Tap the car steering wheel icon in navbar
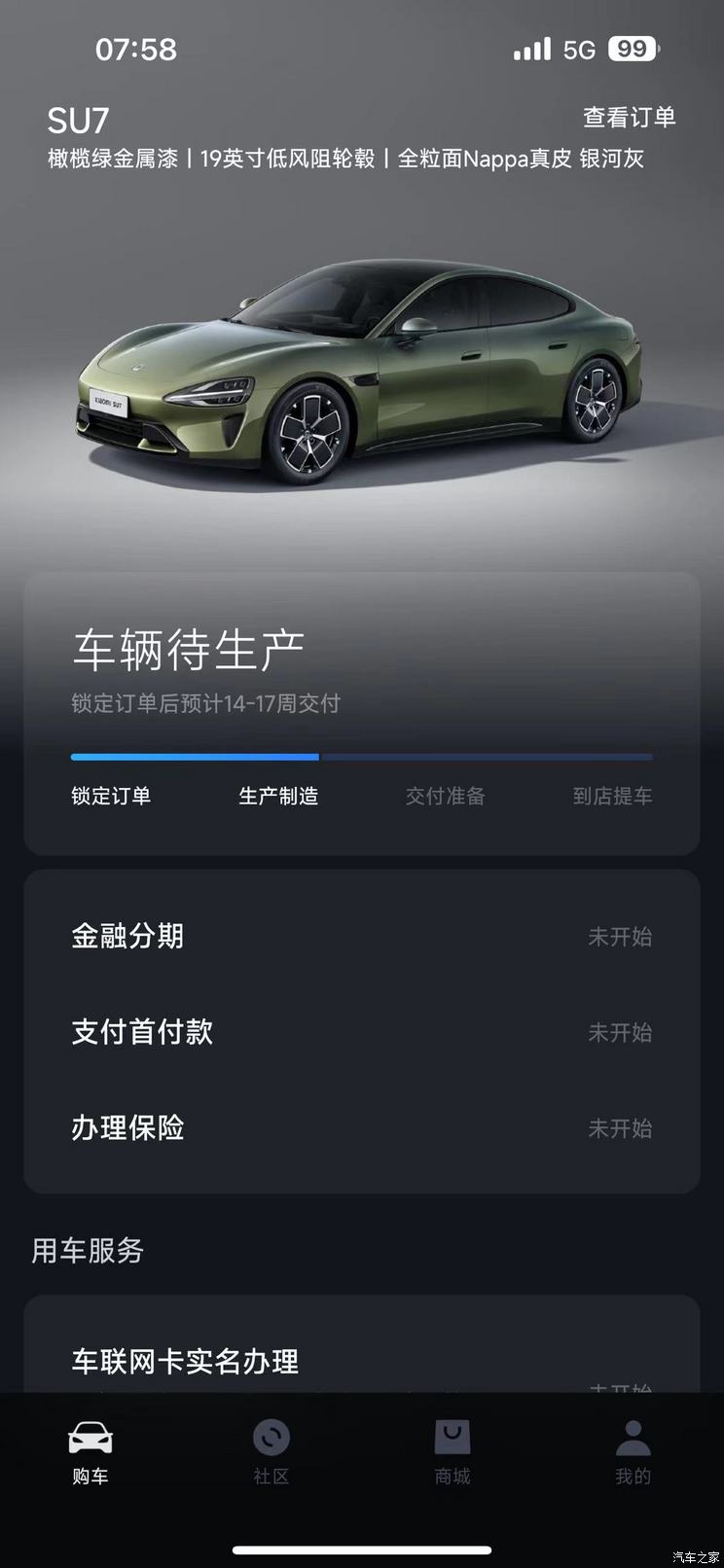This screenshot has width=724, height=1568. [x=90, y=1434]
